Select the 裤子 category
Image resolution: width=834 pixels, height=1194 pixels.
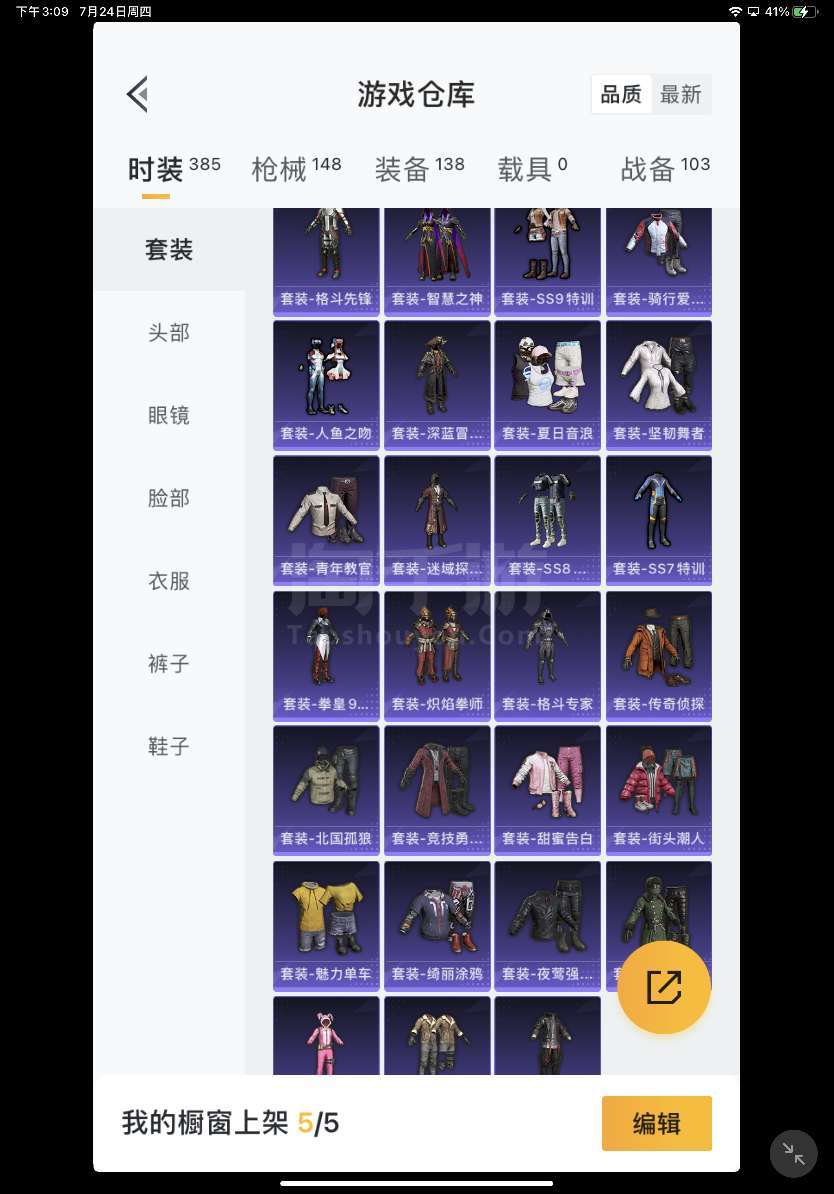point(168,664)
